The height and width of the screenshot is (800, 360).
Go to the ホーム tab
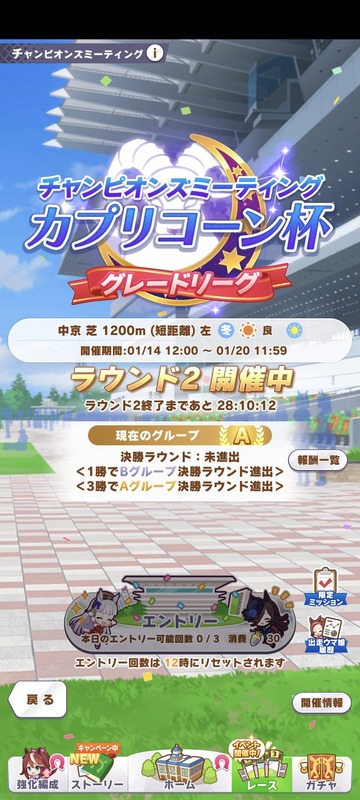pyautogui.click(x=179, y=769)
